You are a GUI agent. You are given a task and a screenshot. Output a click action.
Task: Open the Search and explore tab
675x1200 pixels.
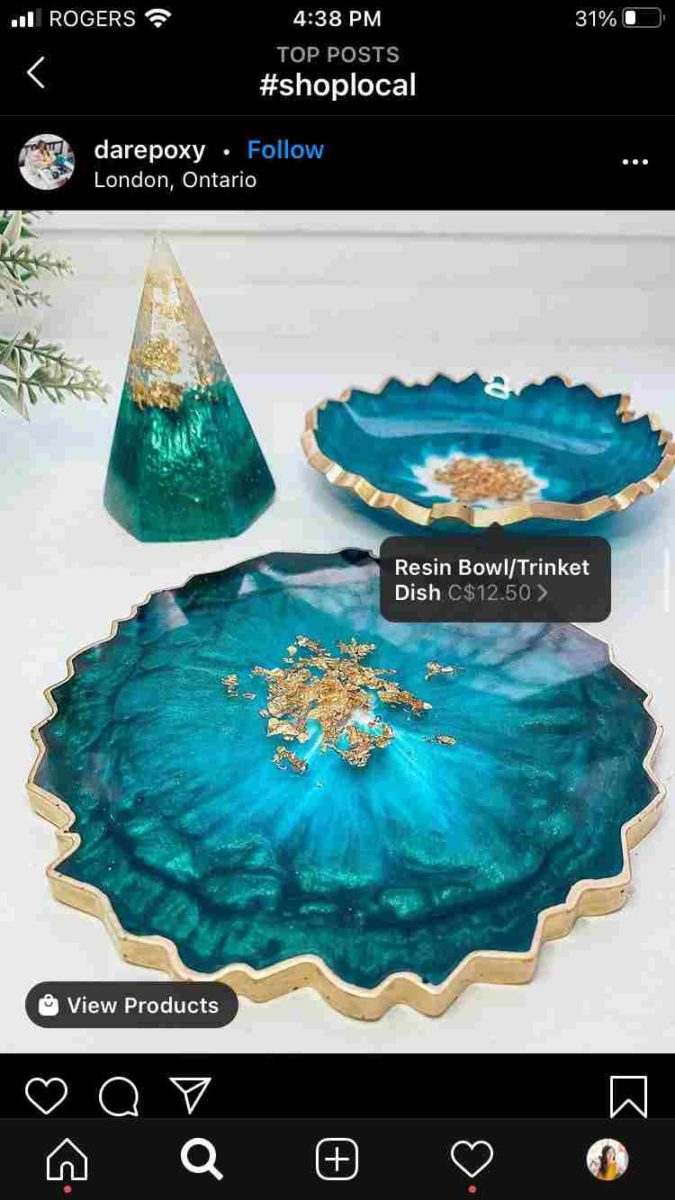click(x=201, y=1160)
